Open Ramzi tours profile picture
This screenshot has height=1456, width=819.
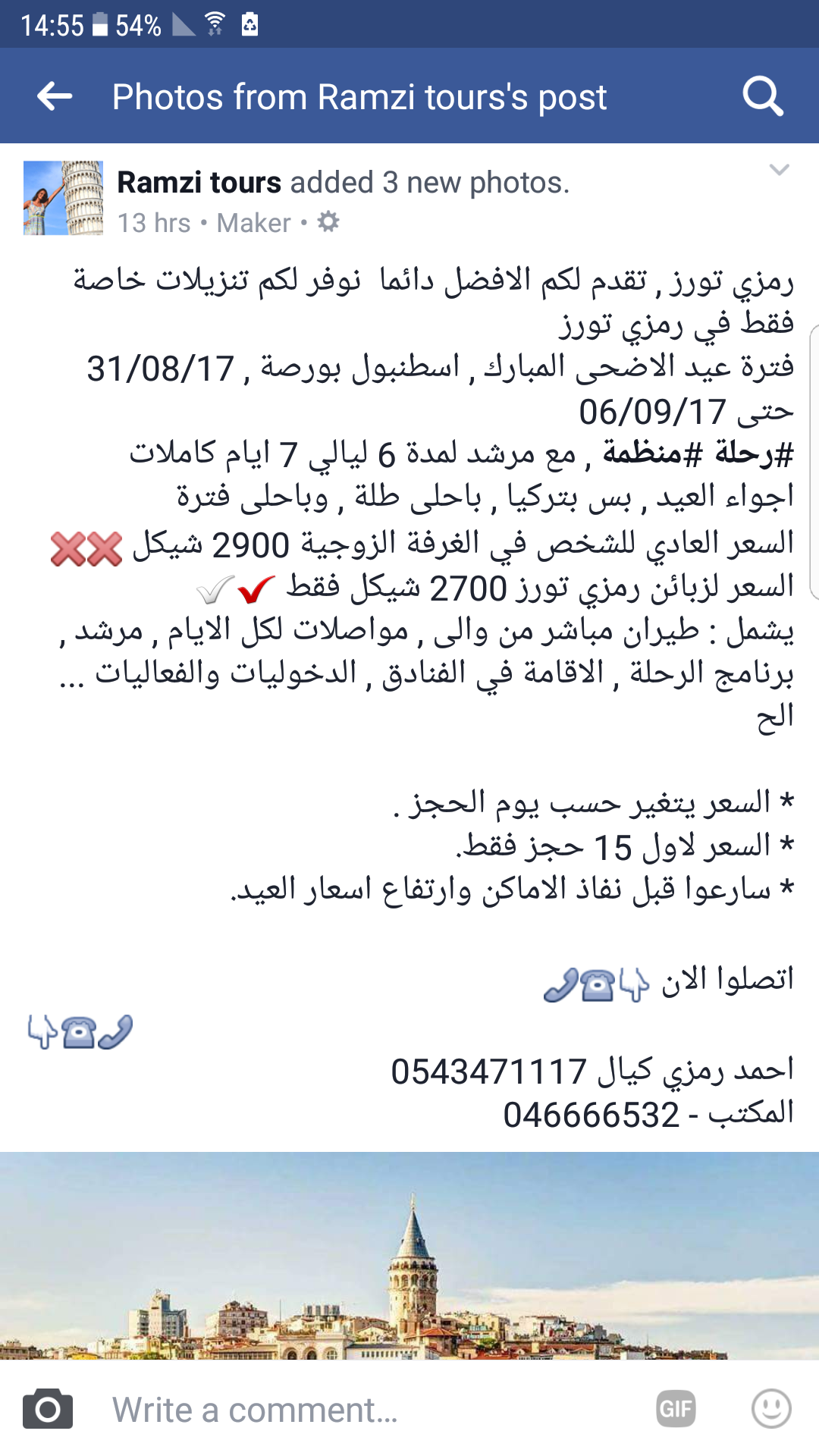pyautogui.click(x=63, y=198)
